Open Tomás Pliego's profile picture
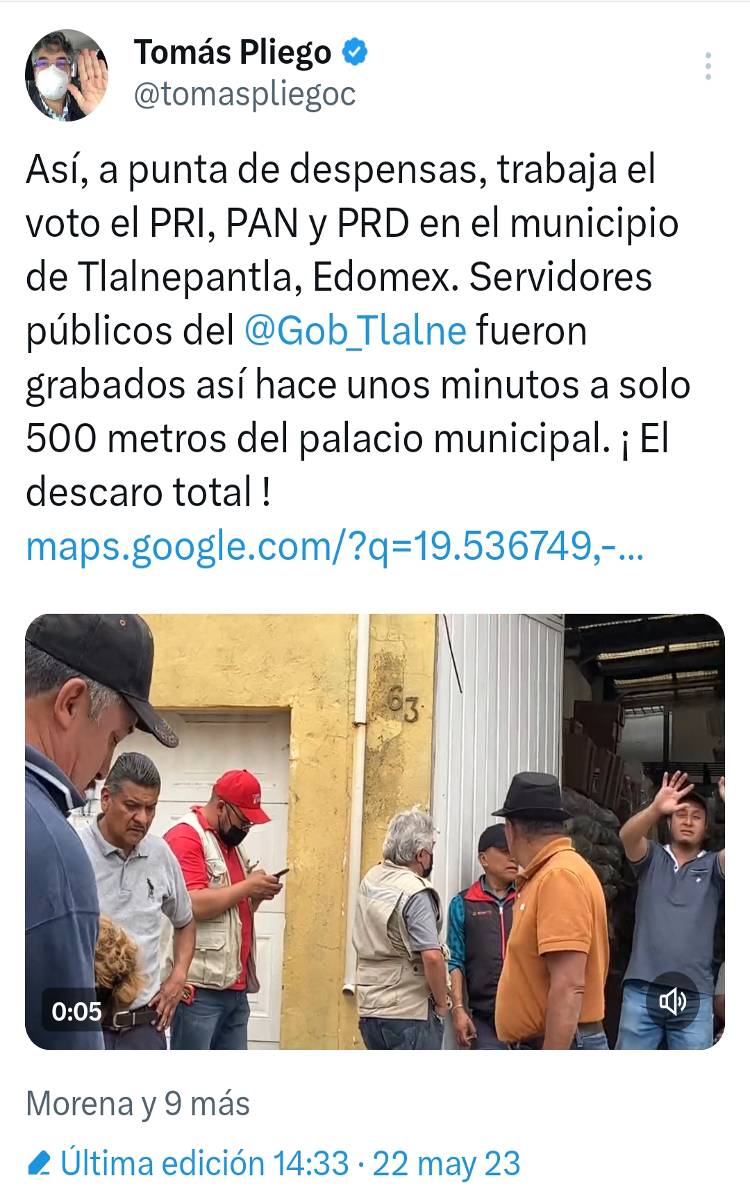Viewport: 750px width, 1200px height. pyautogui.click(x=66, y=75)
